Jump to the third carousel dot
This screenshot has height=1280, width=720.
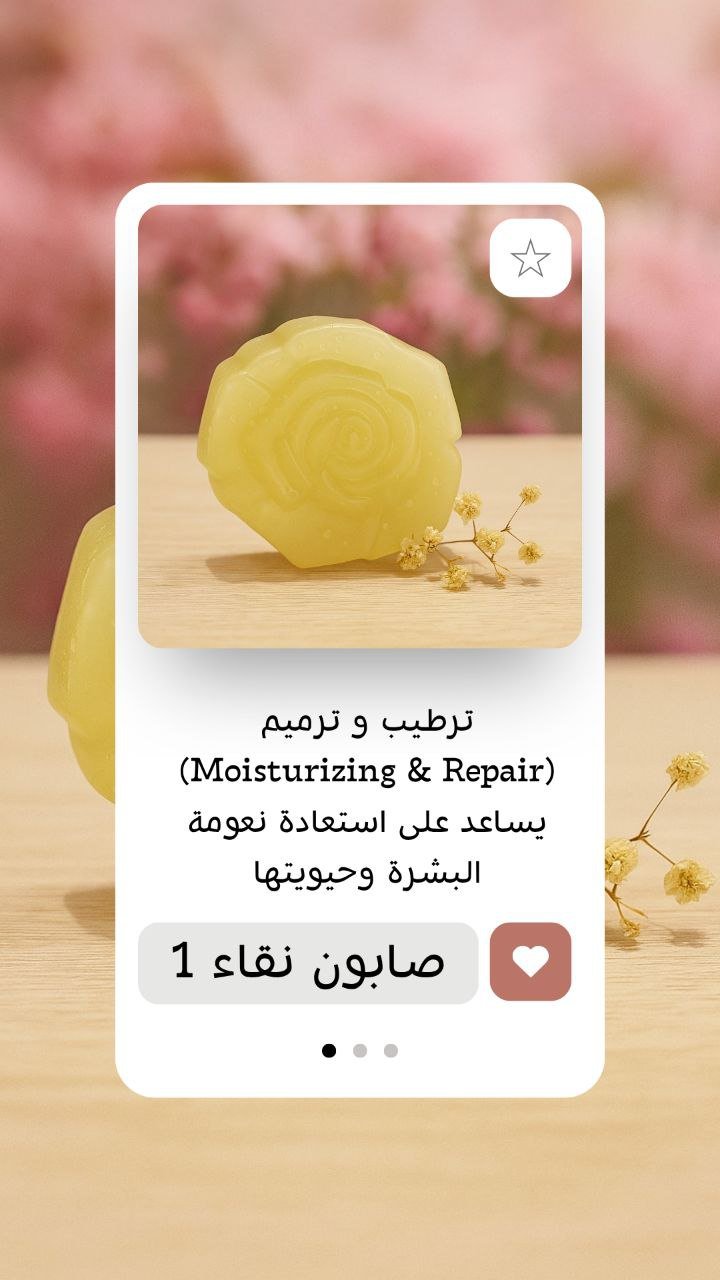pos(389,1049)
